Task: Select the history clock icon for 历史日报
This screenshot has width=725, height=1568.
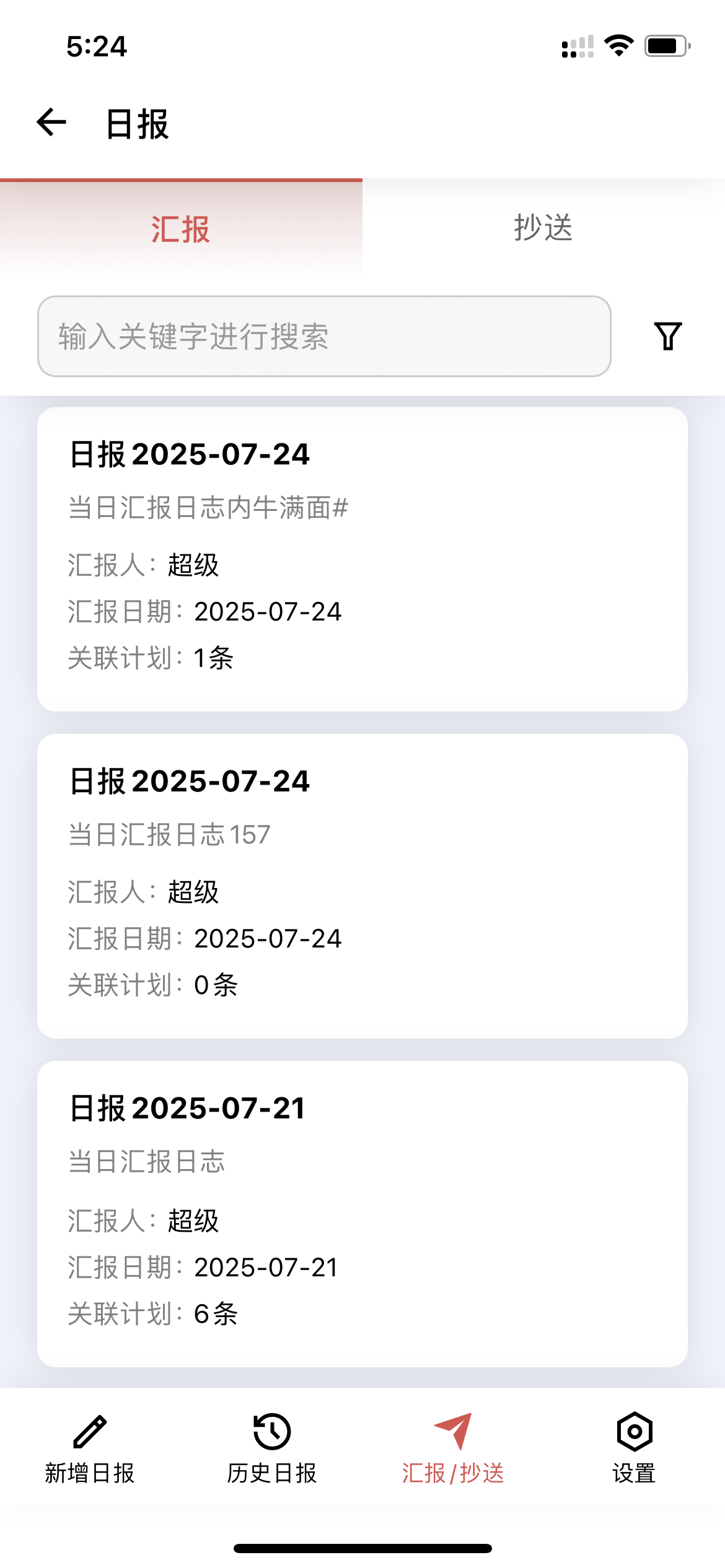Action: (x=271, y=1431)
